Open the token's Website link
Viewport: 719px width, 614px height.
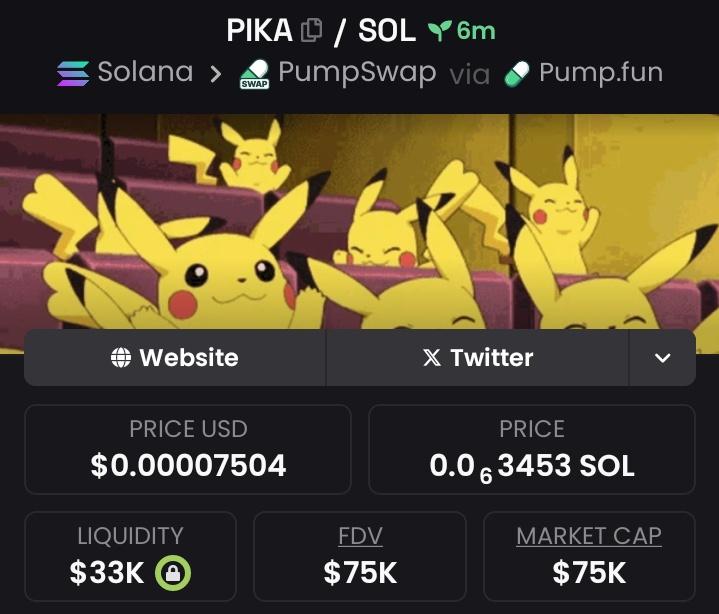[175, 357]
